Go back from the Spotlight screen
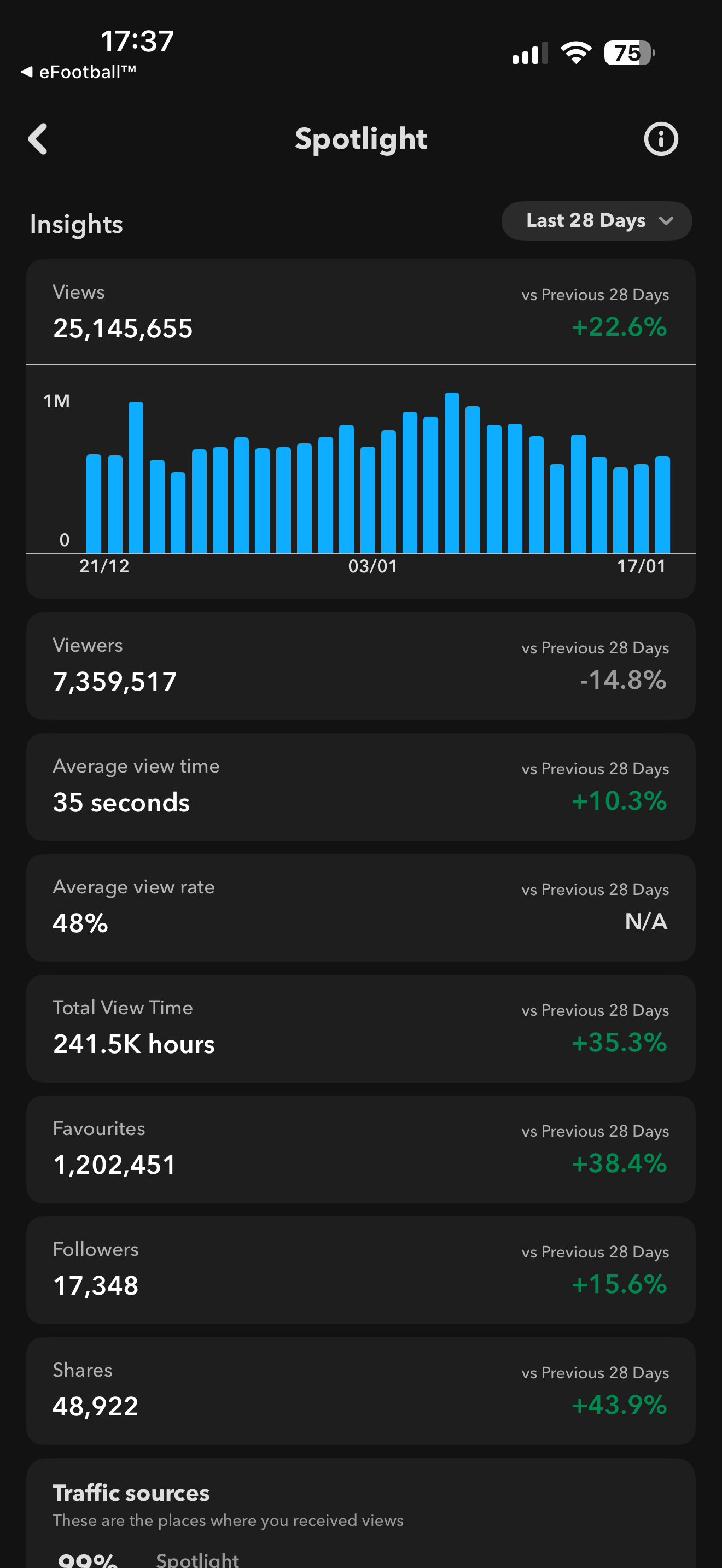The width and height of the screenshot is (722, 1568). tap(38, 139)
